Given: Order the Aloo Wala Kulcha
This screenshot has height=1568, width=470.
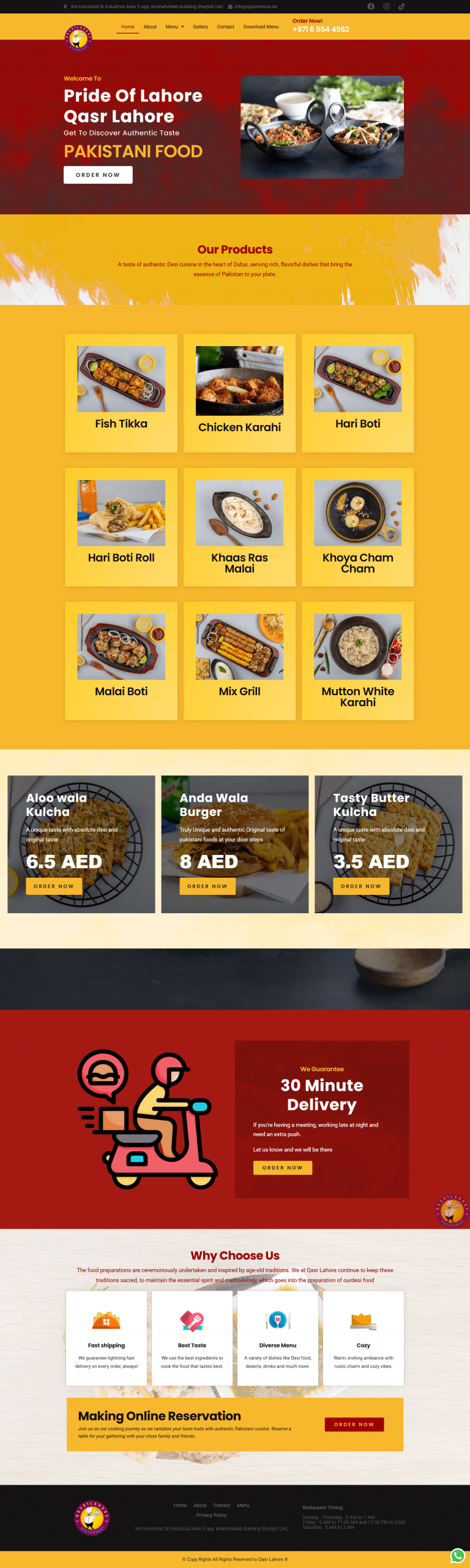Looking at the screenshot, I should click(54, 886).
